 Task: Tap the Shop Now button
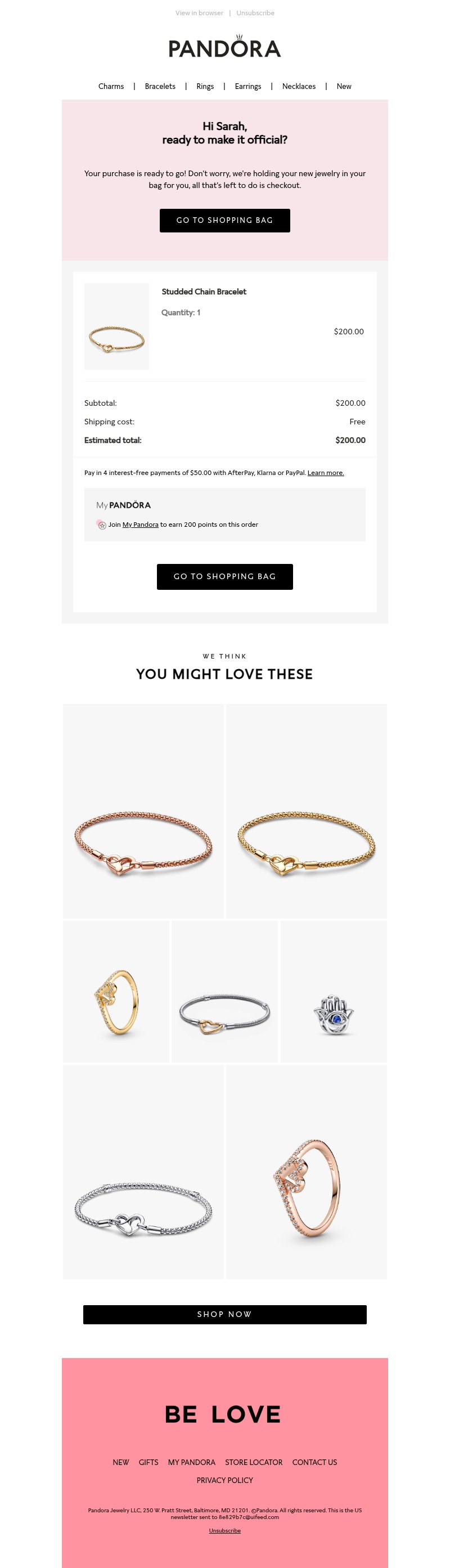[x=224, y=1314]
